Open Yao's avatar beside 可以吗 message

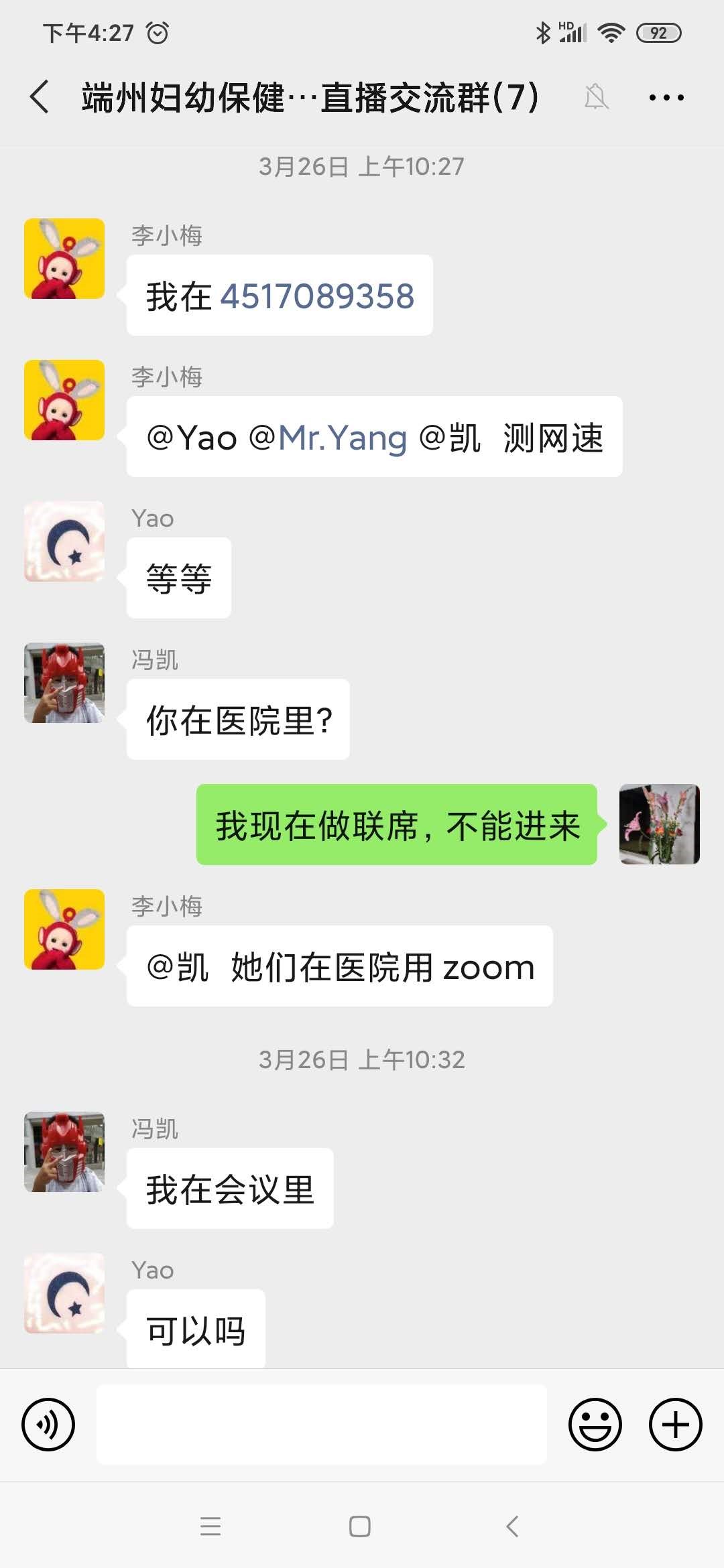[x=64, y=1293]
